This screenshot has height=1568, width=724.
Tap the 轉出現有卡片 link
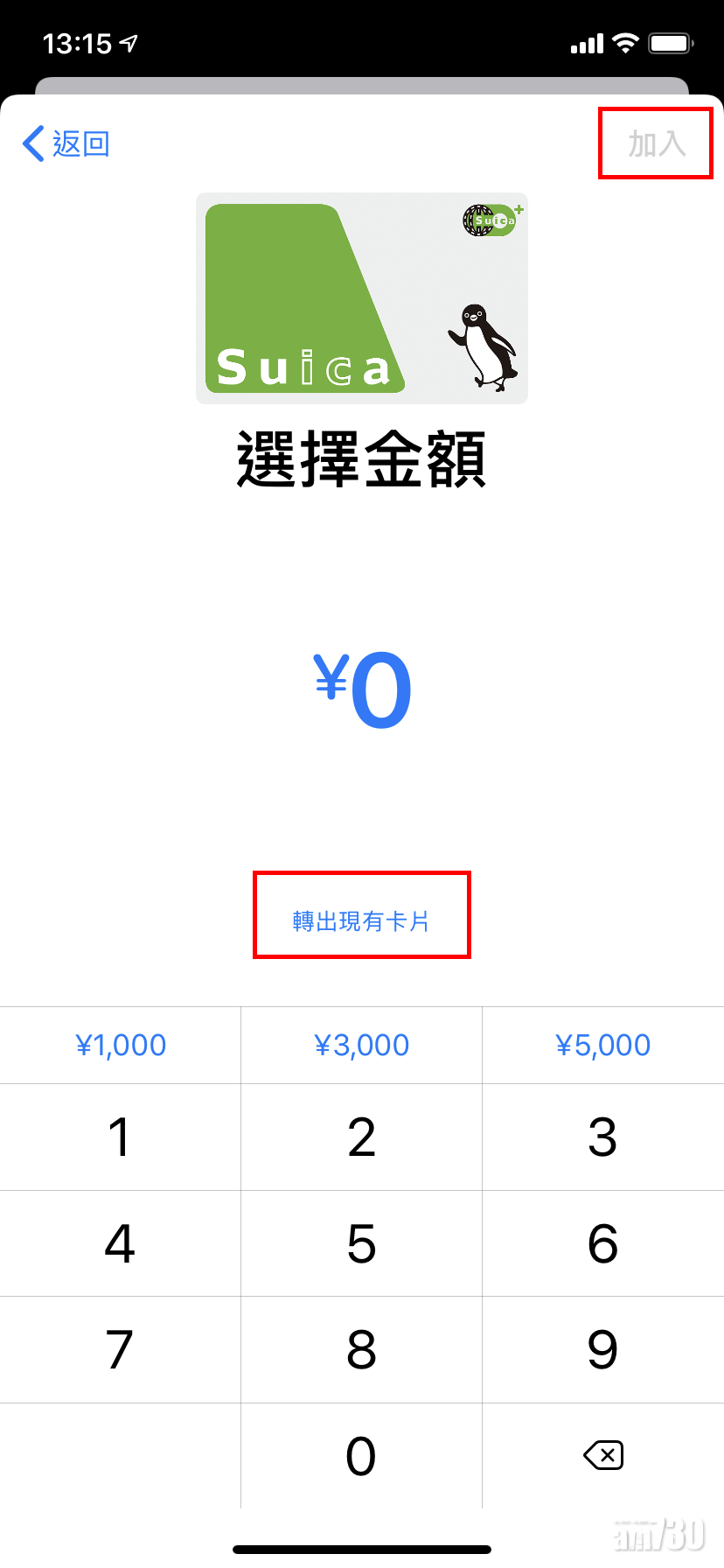coord(361,920)
